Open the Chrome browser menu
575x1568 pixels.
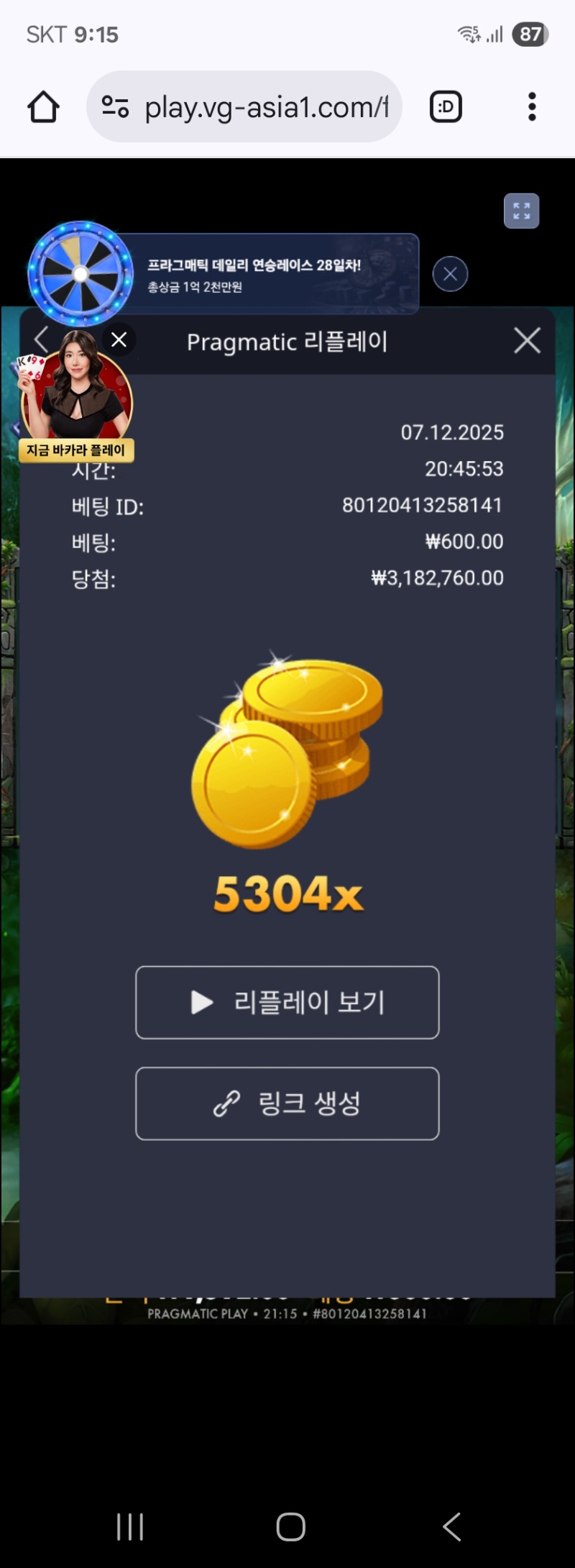tap(532, 106)
